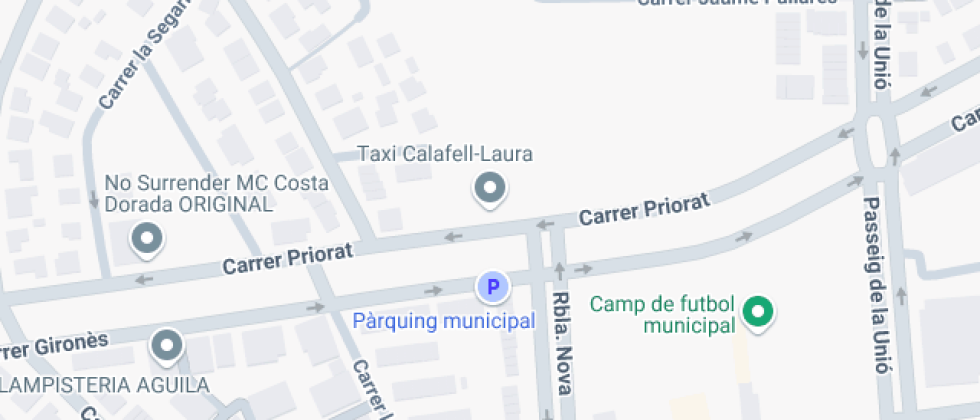This screenshot has width=980, height=420.
Task: Tap the Pàrquing municipal parking marker
Action: click(492, 288)
